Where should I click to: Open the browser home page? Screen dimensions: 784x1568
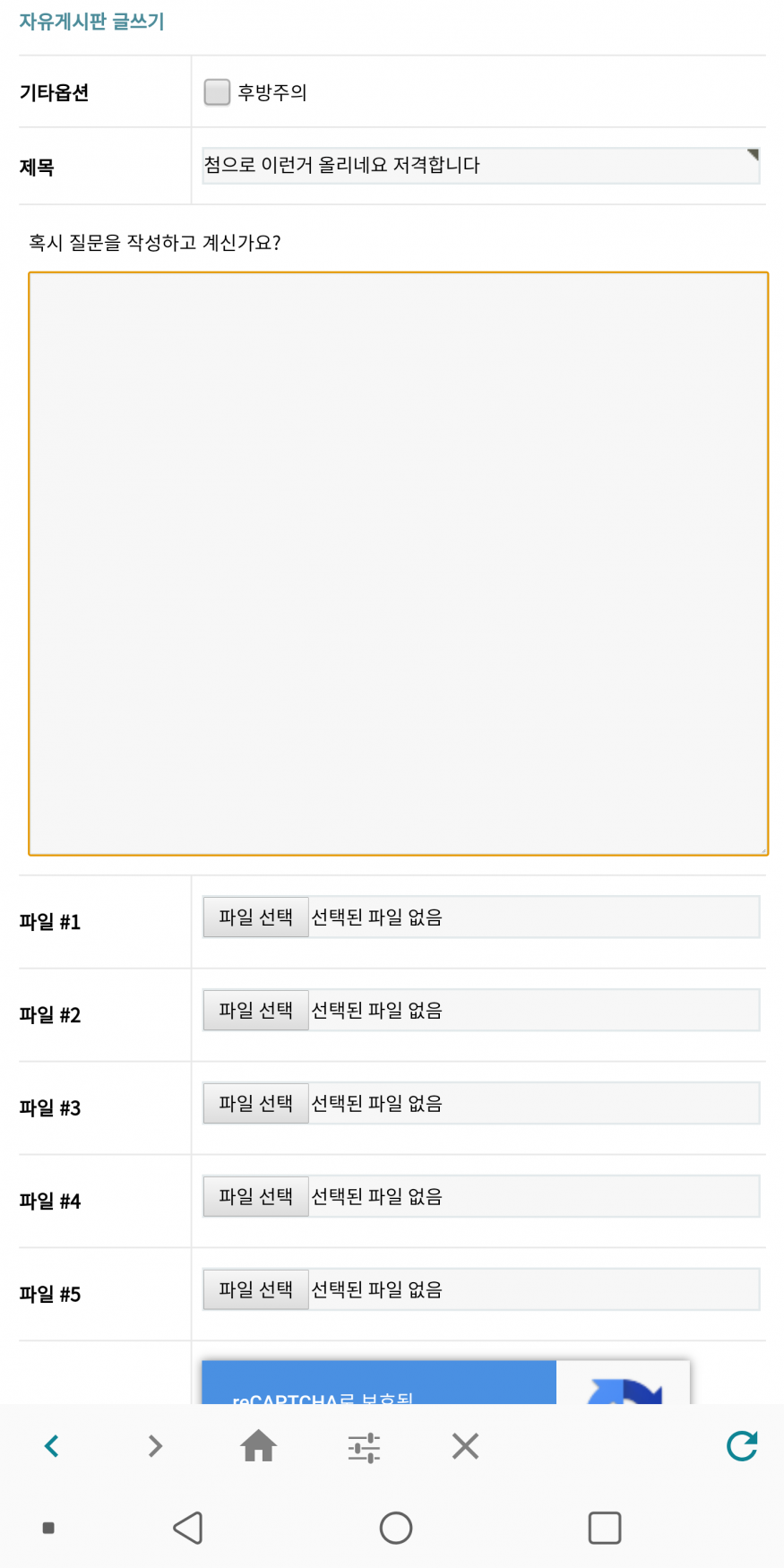click(259, 1446)
